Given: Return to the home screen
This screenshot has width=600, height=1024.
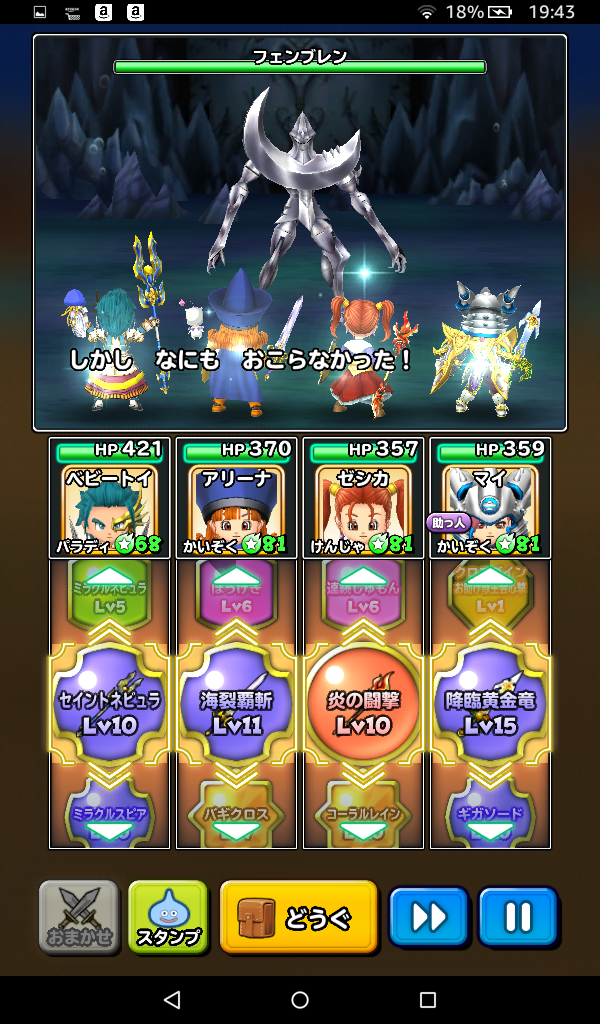Looking at the screenshot, I should click(x=300, y=1000).
